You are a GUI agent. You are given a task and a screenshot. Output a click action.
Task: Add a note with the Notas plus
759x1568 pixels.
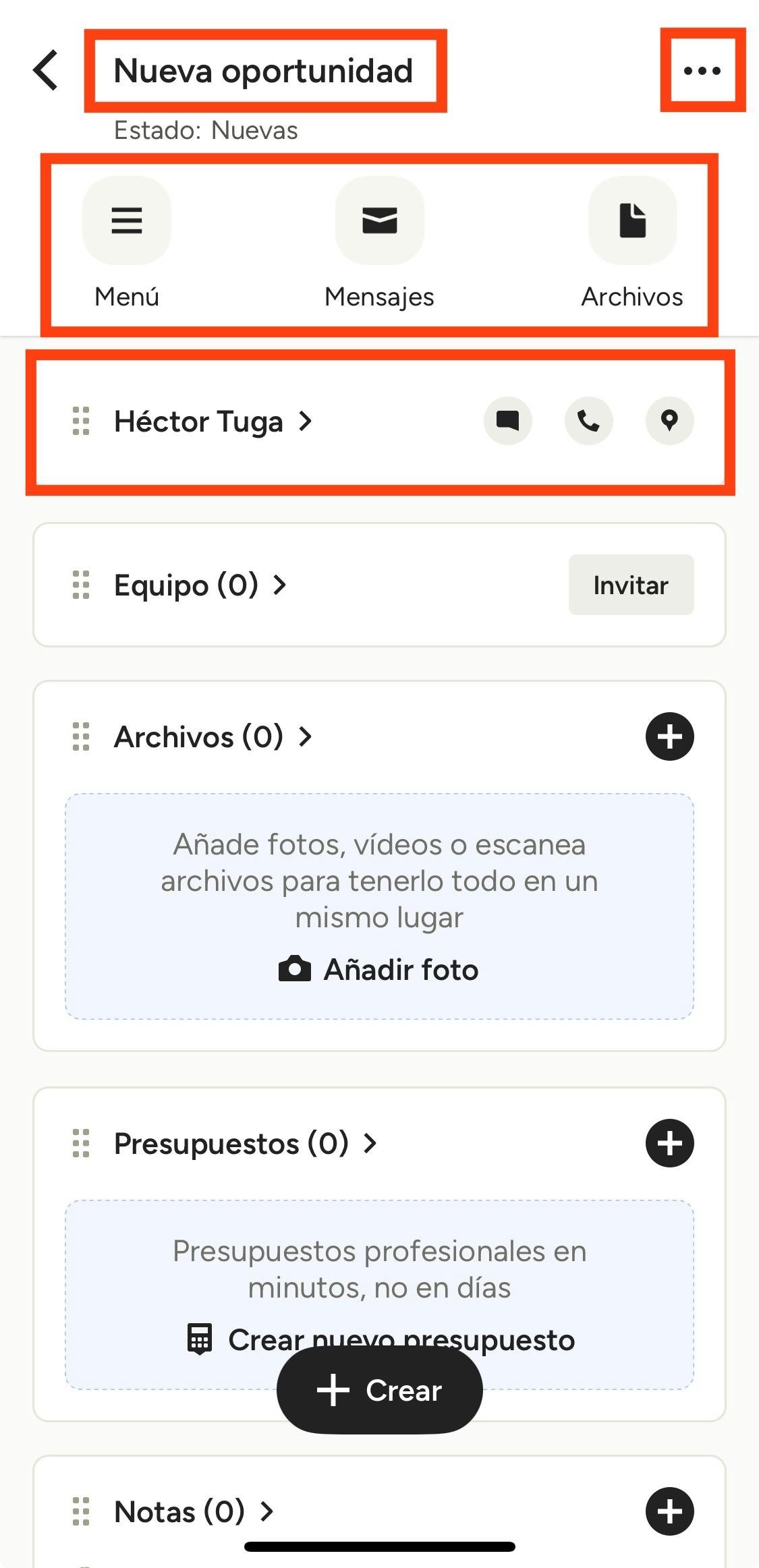pyautogui.click(x=669, y=1511)
